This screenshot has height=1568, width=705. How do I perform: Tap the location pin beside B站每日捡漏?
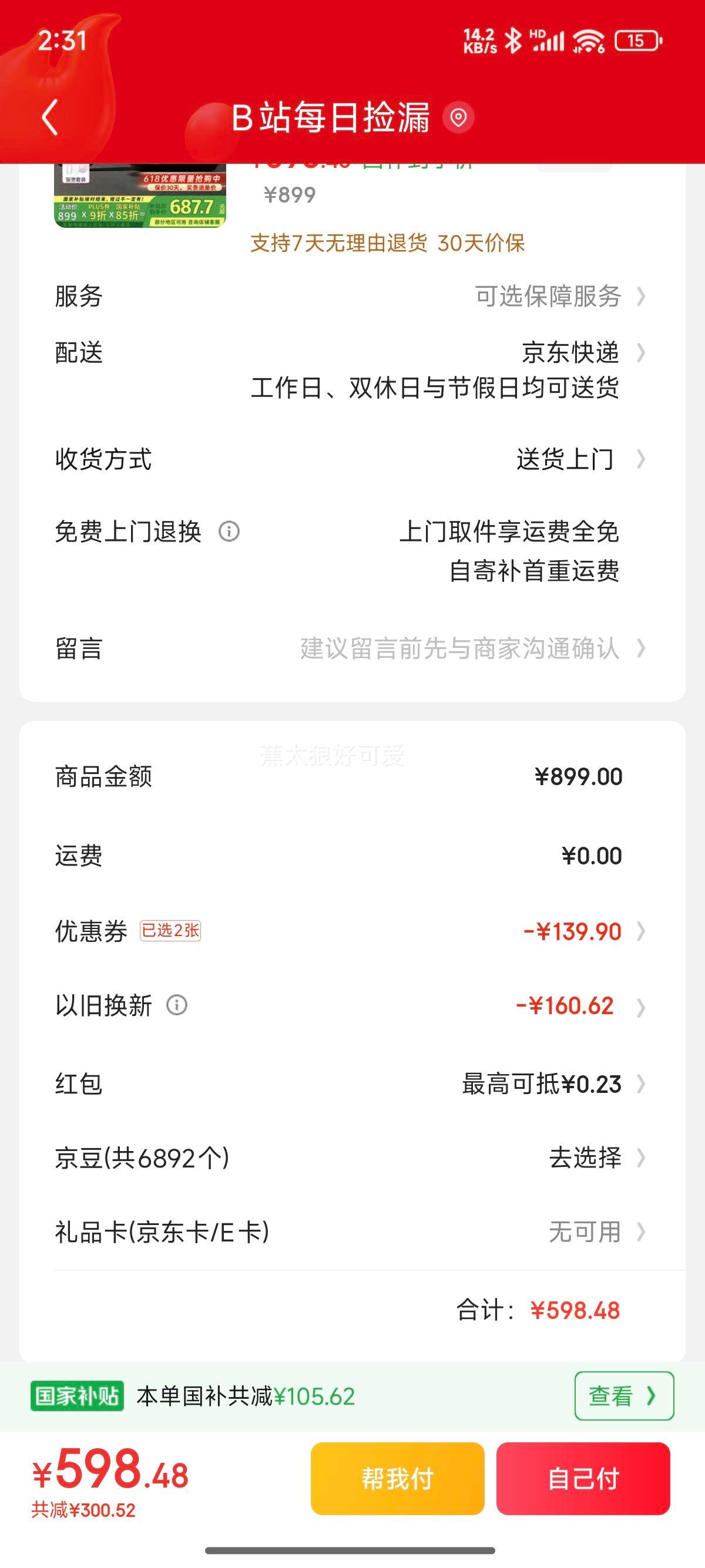click(x=458, y=117)
